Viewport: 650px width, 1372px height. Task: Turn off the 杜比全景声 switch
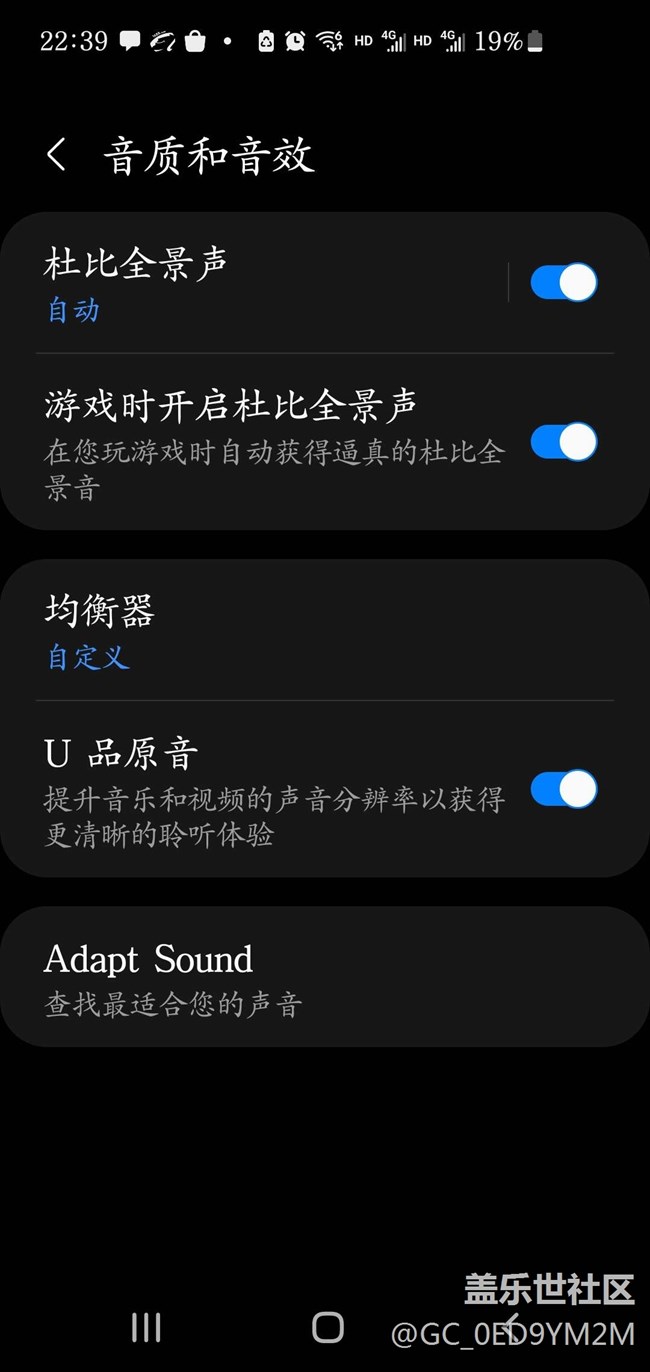tap(563, 283)
